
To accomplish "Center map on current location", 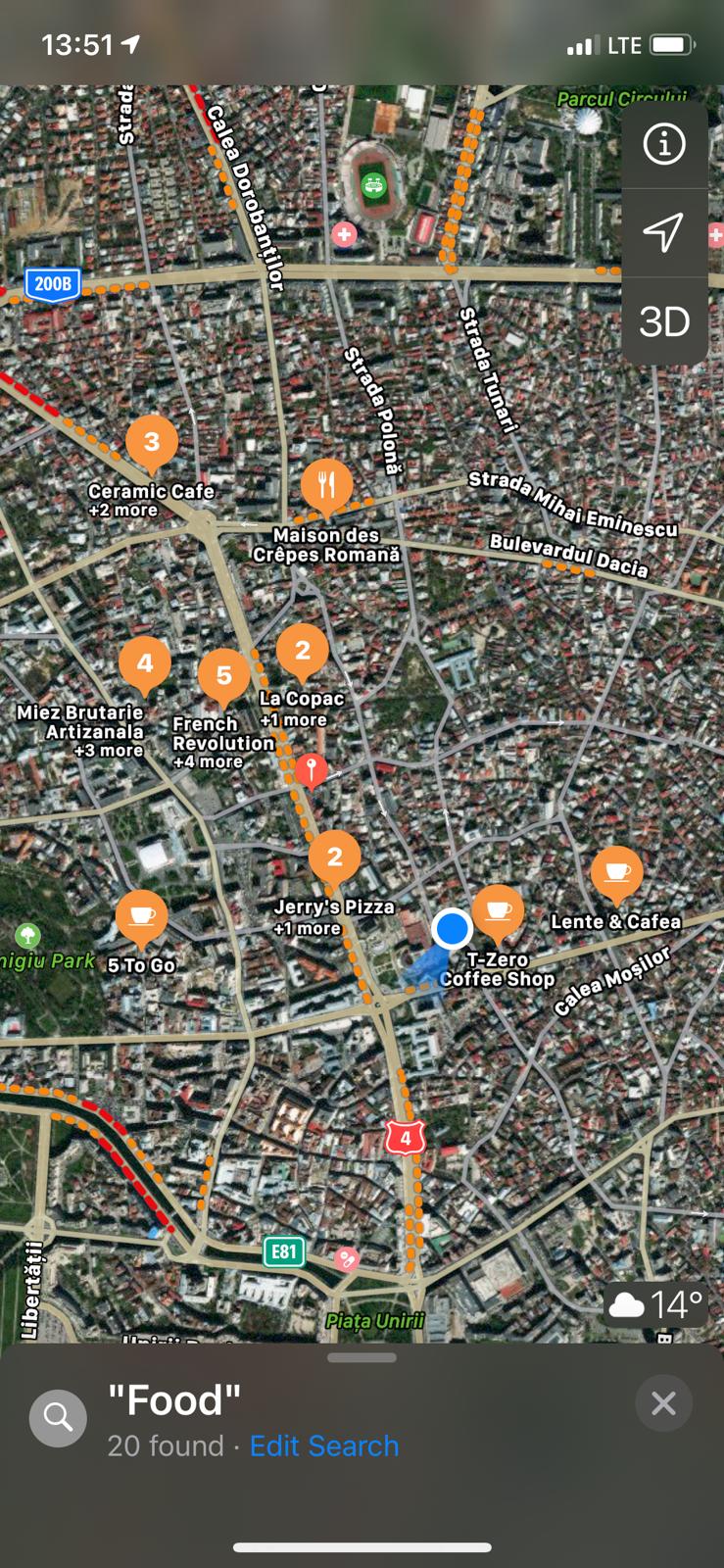I will click(x=664, y=233).
